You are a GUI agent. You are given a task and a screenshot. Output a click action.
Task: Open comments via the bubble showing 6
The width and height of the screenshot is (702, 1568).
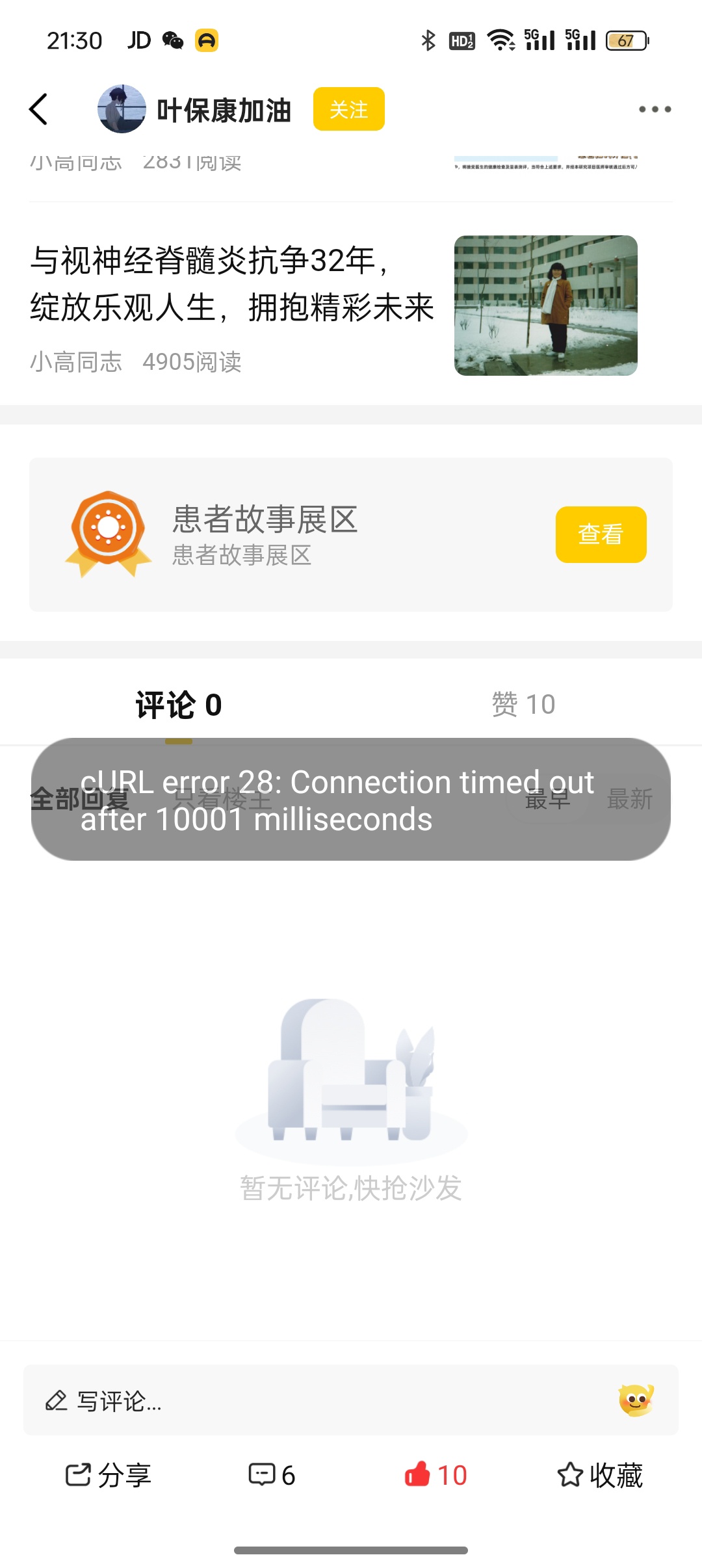[x=272, y=1475]
